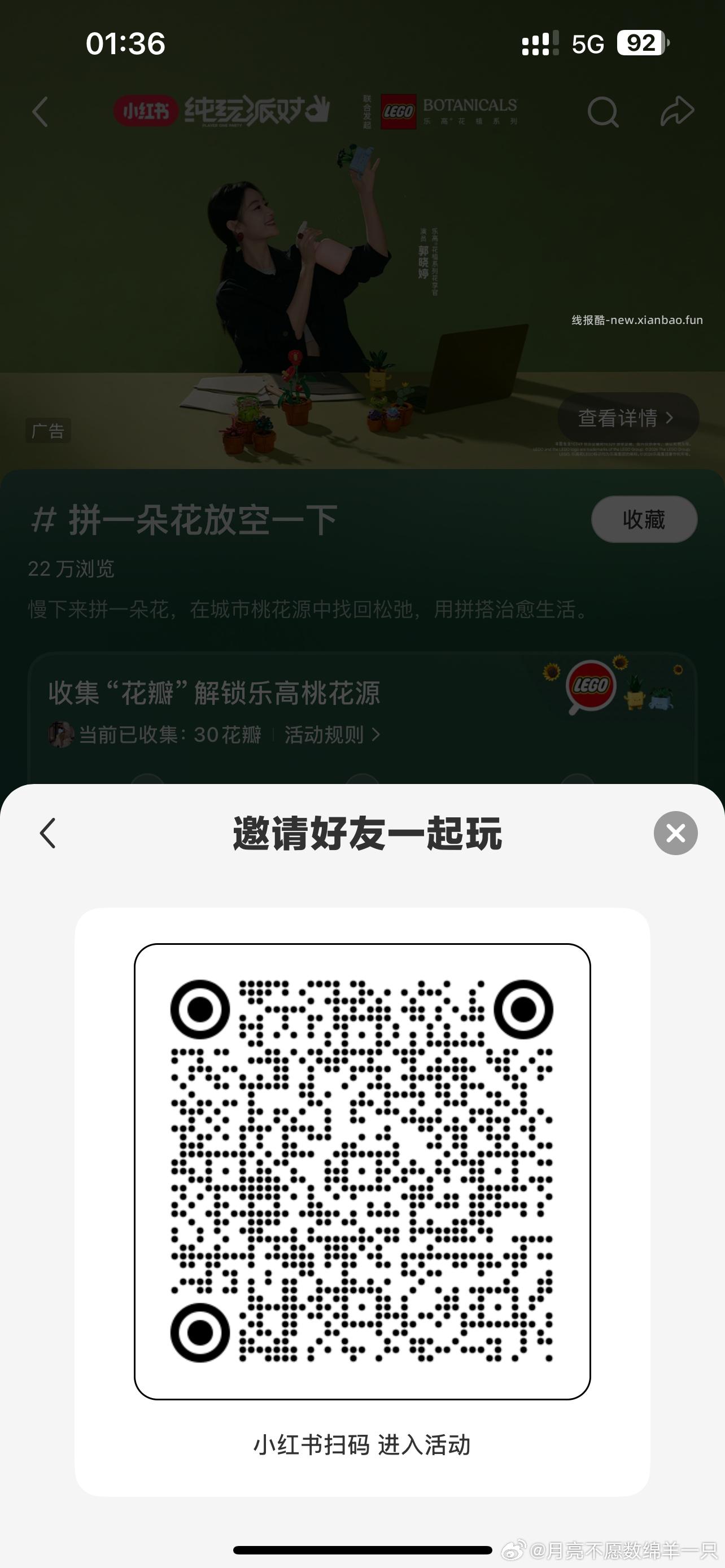The image size is (725, 1568).
Task: Close the 邀请好友一起玩 sheet
Action: 675,833
